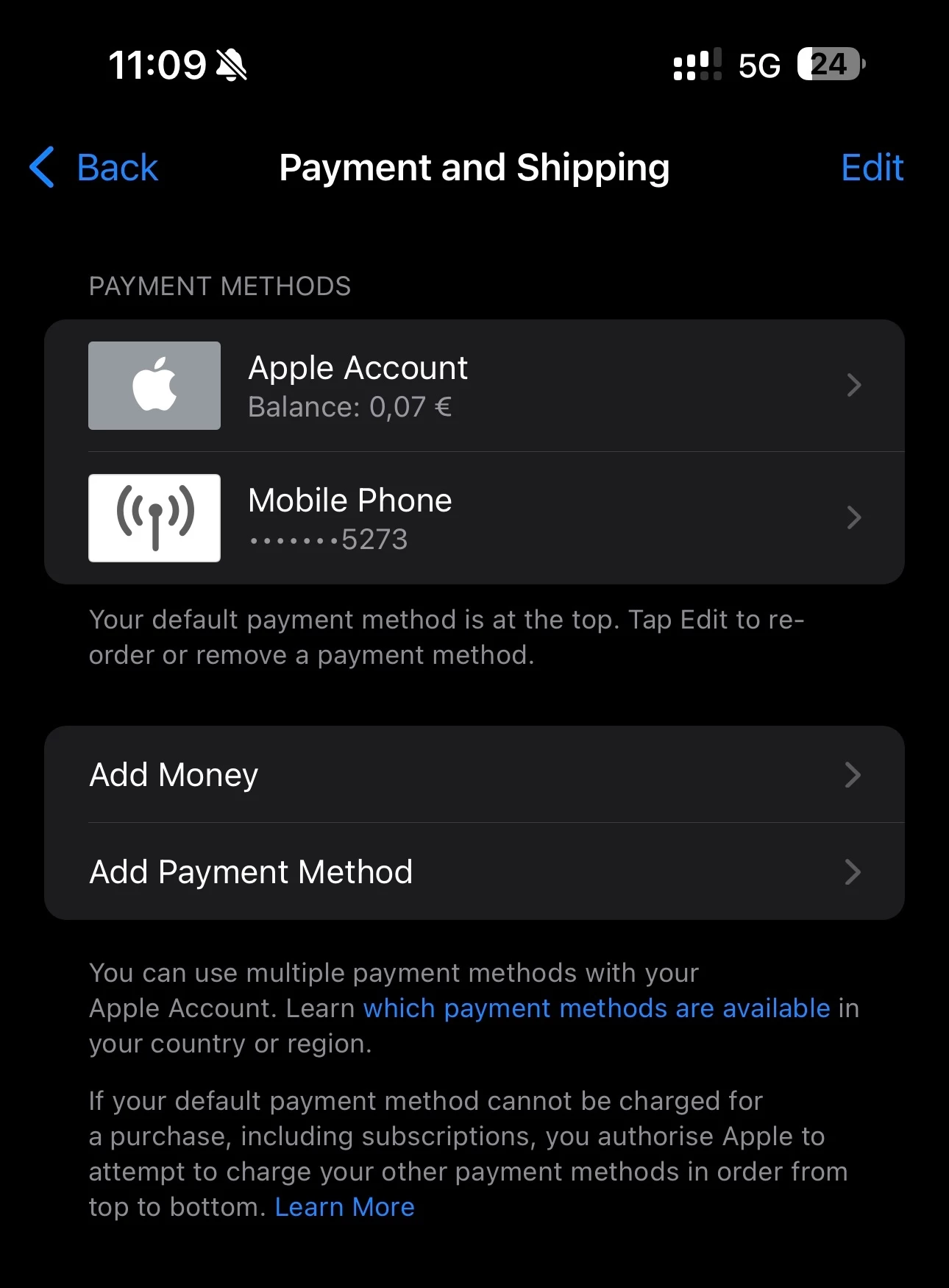Open the available payment methods link
The height and width of the screenshot is (1288, 949).
596,1008
